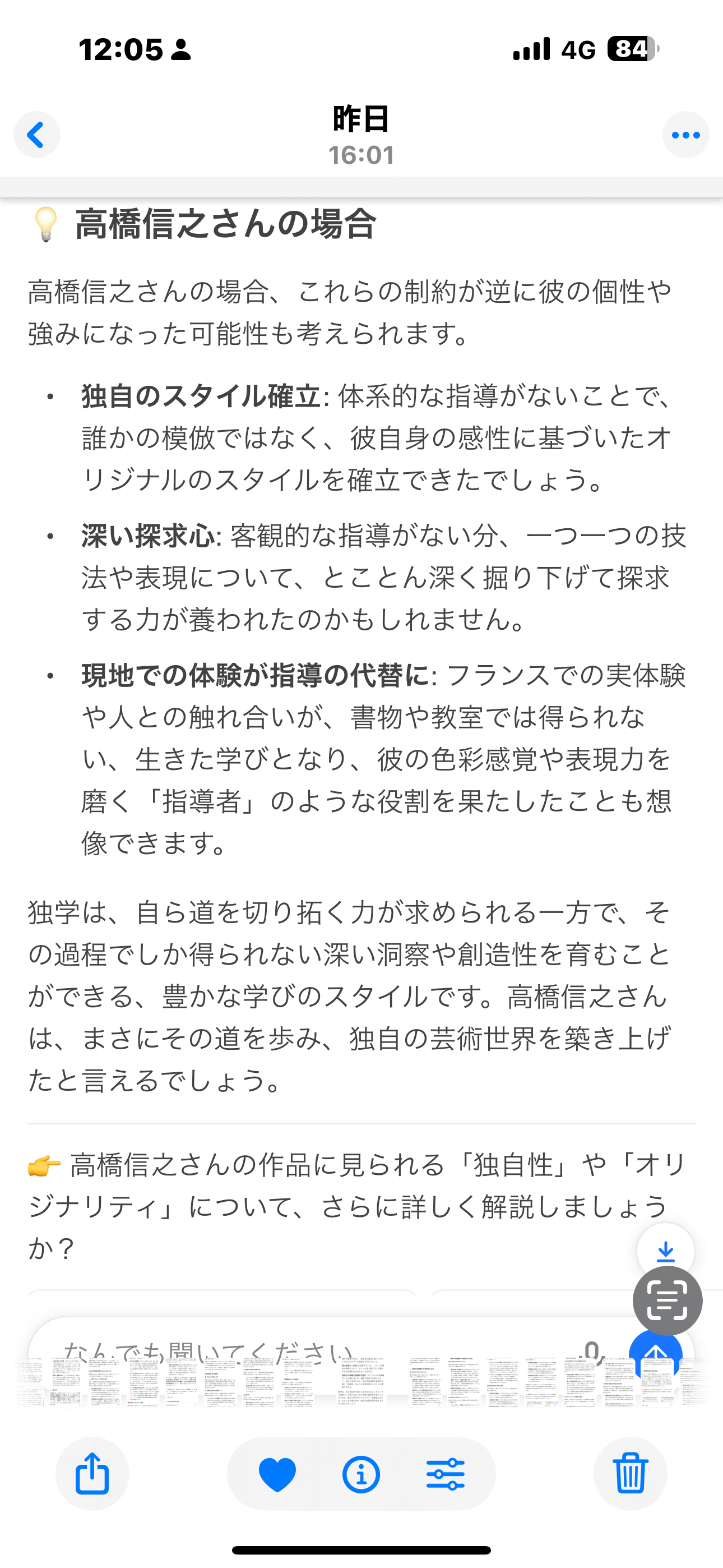Go back to the photo library
Screen dimensions: 723x1568
point(36,135)
